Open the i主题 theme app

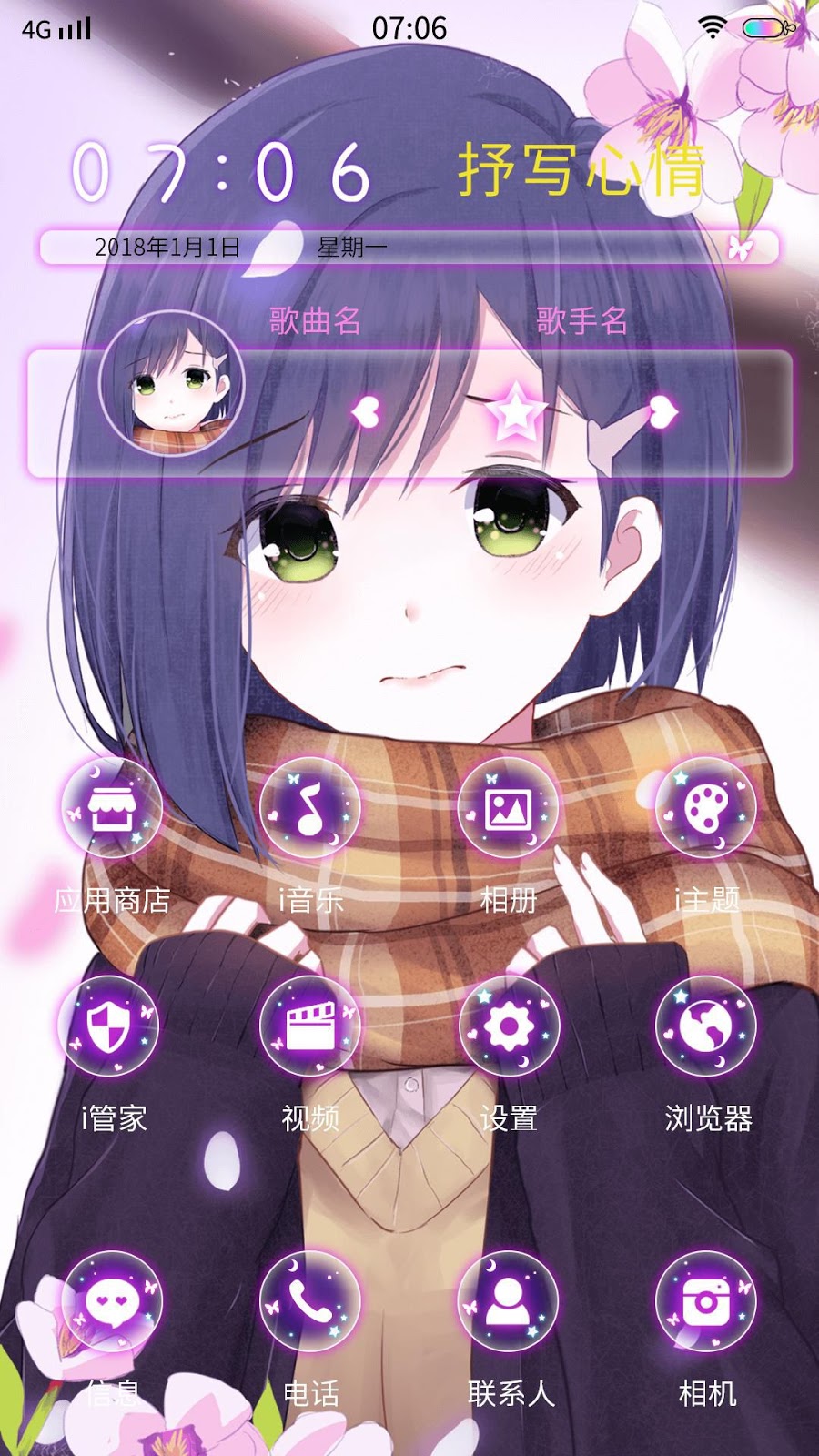(706, 808)
